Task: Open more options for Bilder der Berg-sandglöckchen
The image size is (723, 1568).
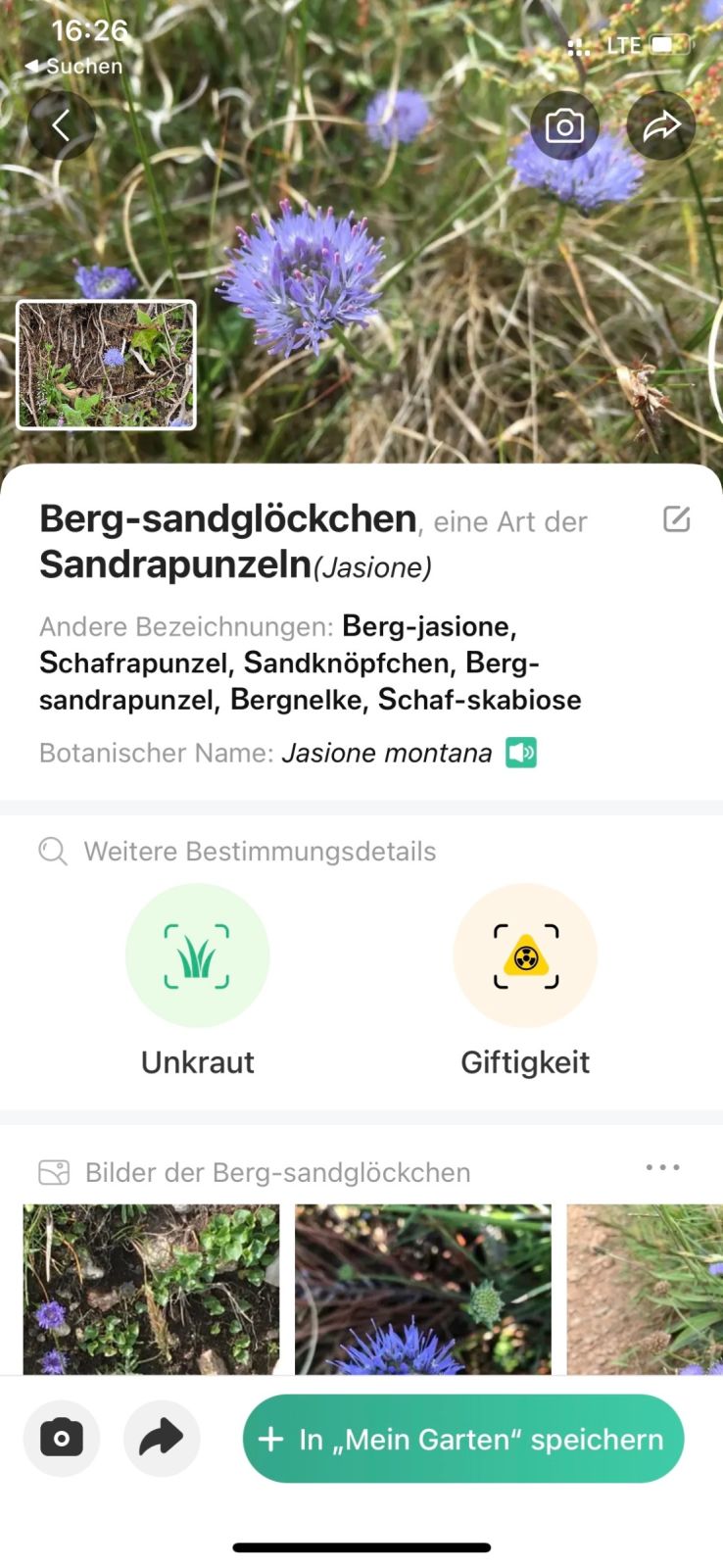Action: click(x=662, y=1167)
